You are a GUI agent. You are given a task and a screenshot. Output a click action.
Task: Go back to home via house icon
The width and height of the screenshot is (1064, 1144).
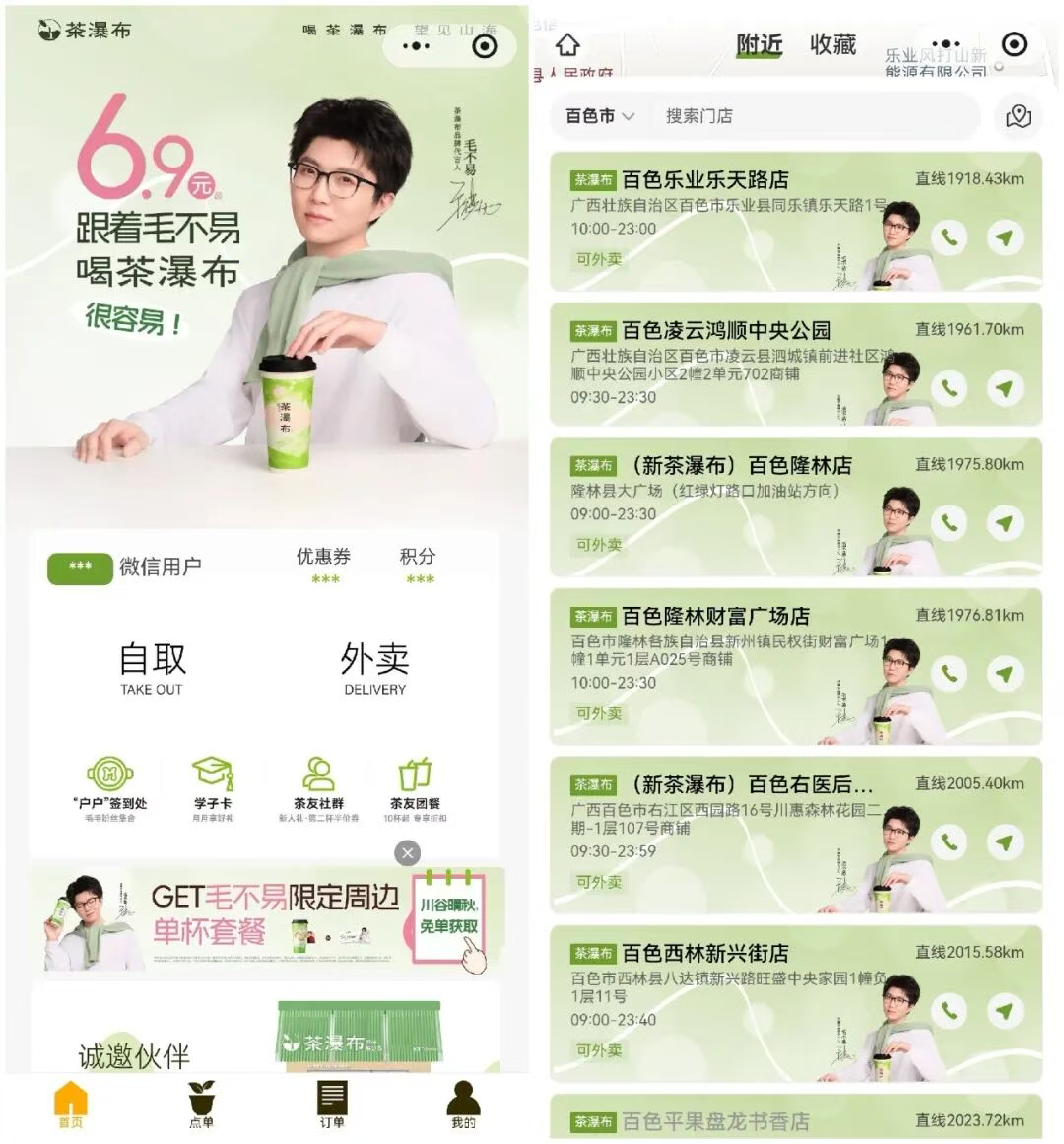567,45
